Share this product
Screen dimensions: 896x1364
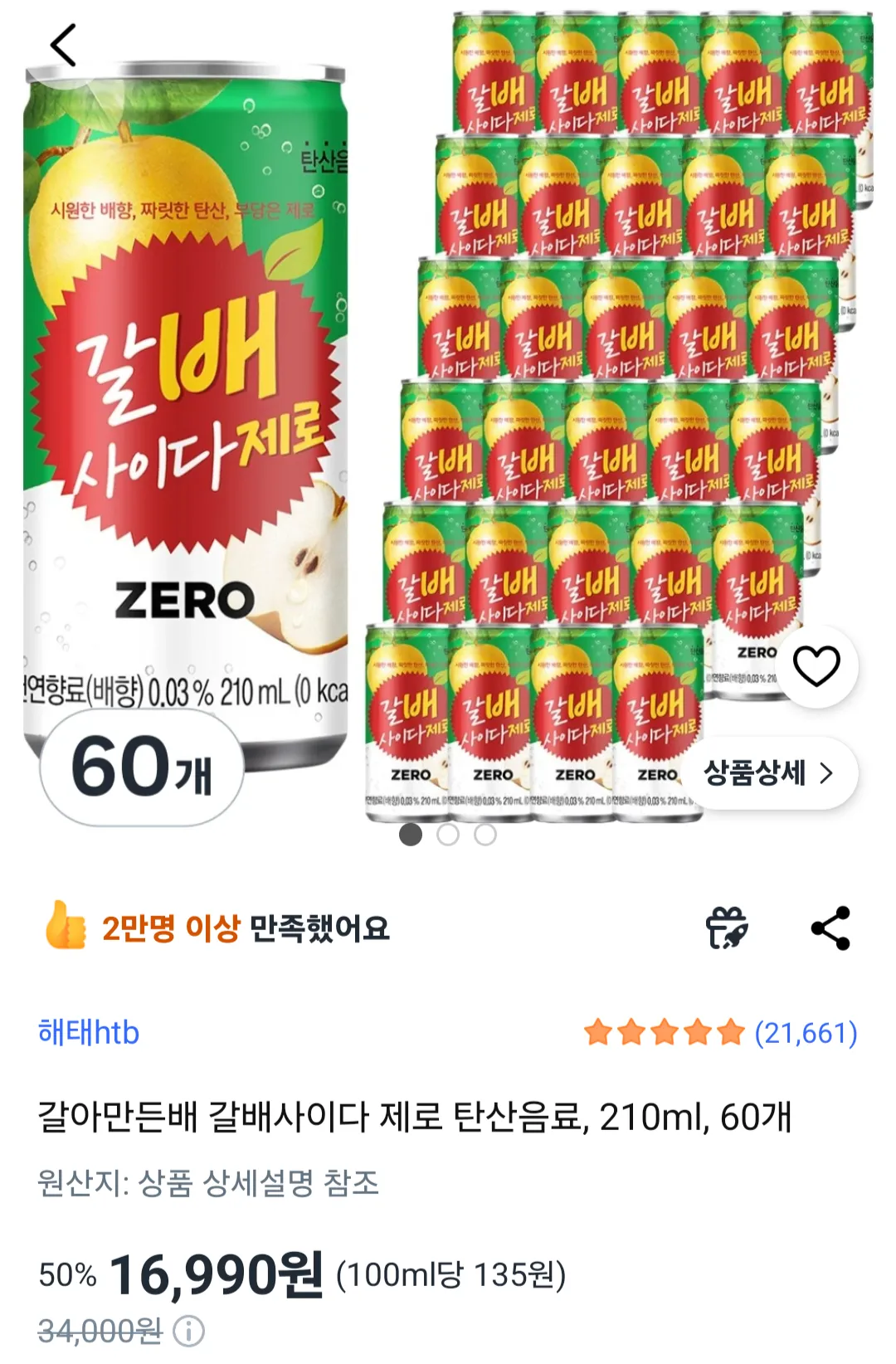click(x=830, y=928)
